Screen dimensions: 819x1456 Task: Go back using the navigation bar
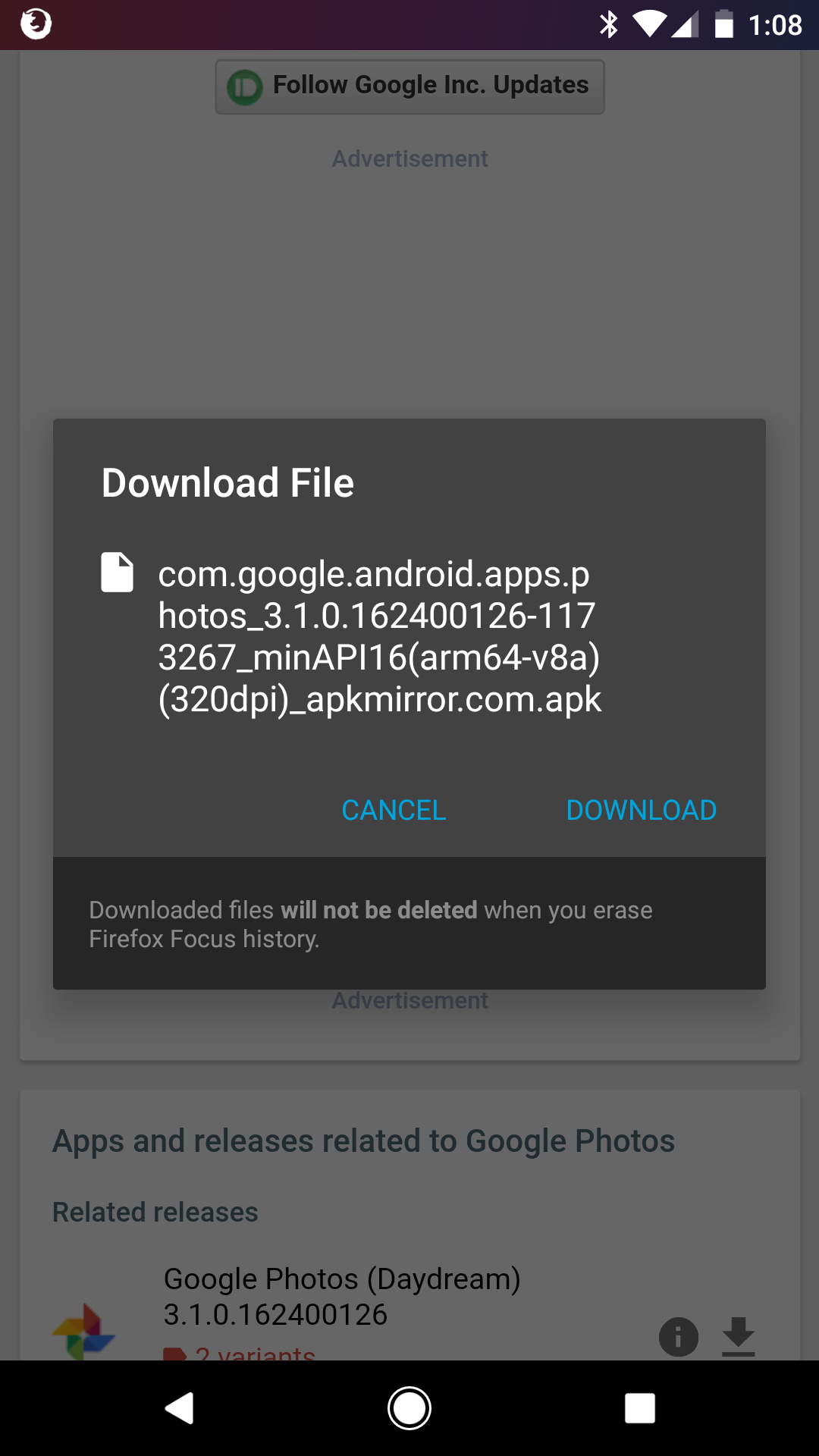(x=180, y=1408)
